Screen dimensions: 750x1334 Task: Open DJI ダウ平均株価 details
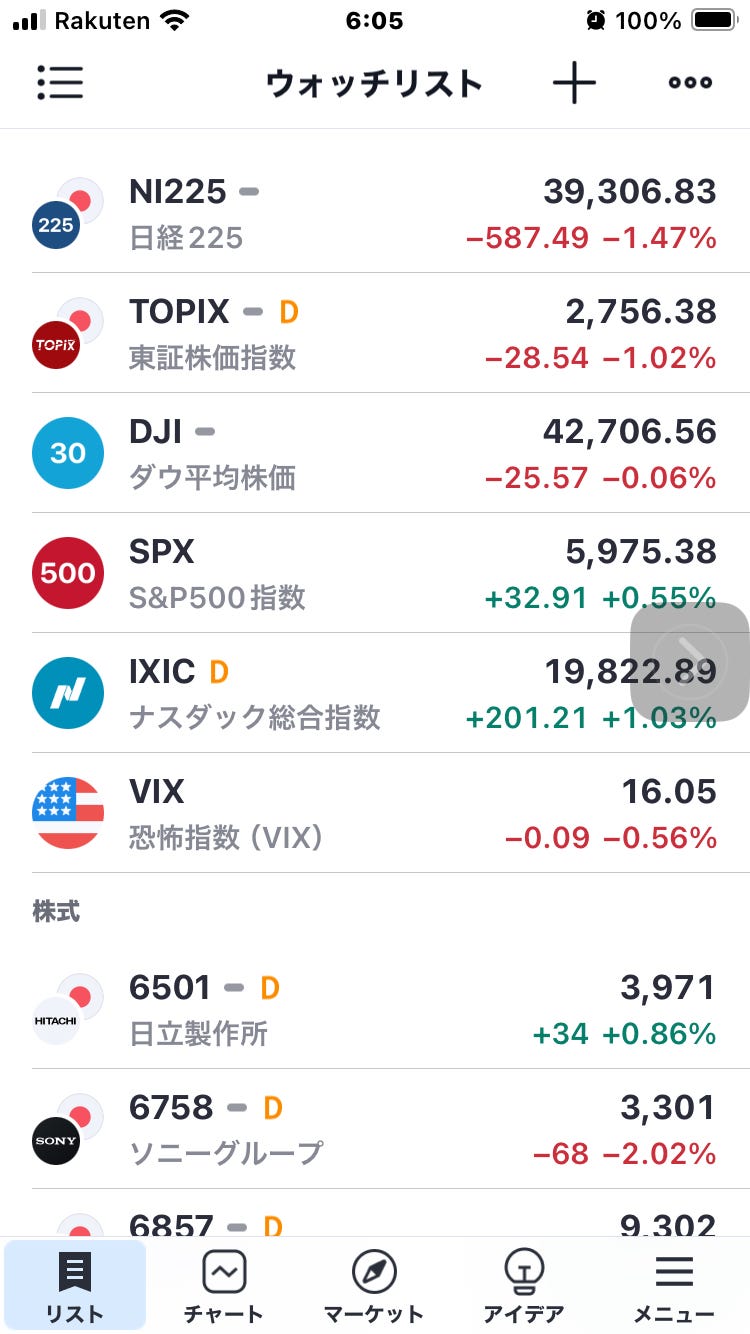[375, 453]
